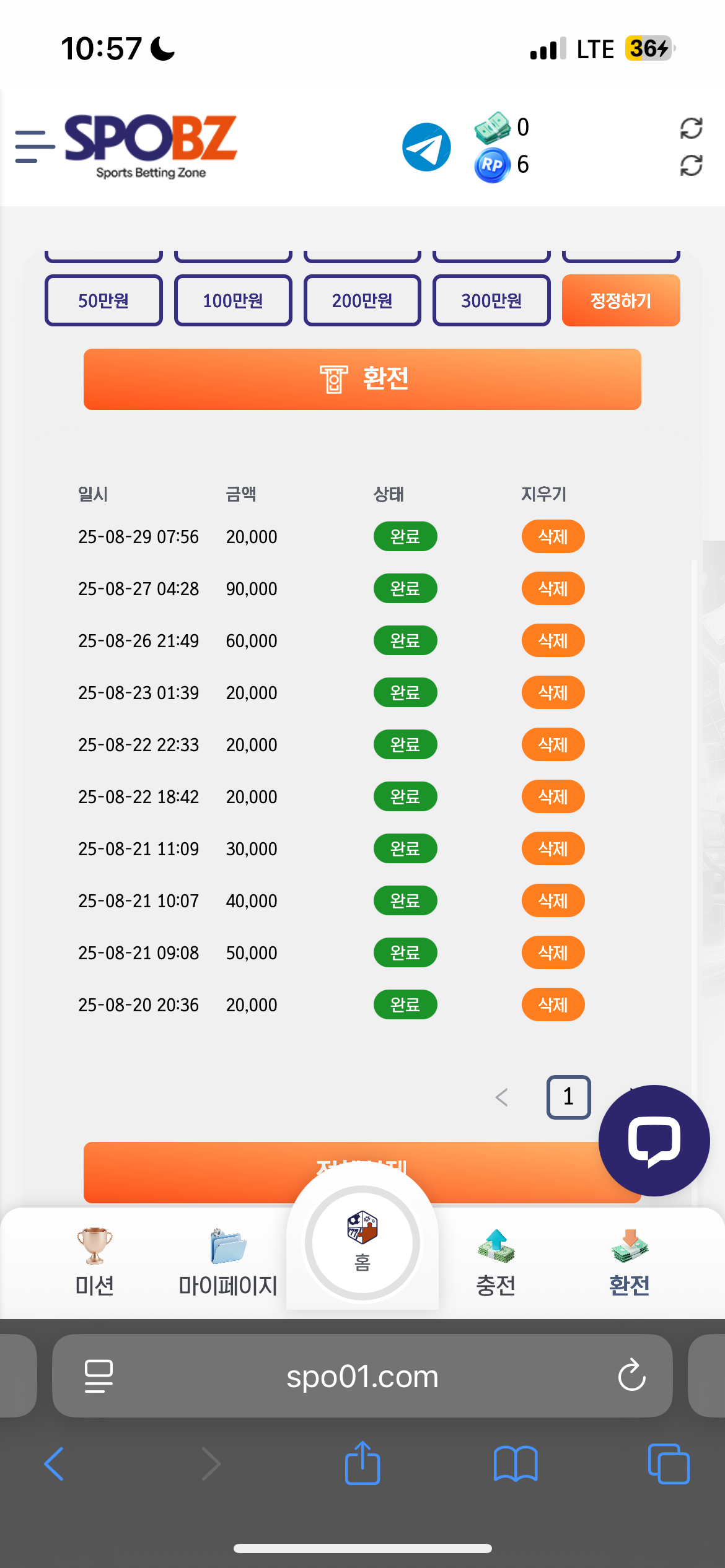Choose the 300만원 amount
The image size is (725, 1568).
491,300
